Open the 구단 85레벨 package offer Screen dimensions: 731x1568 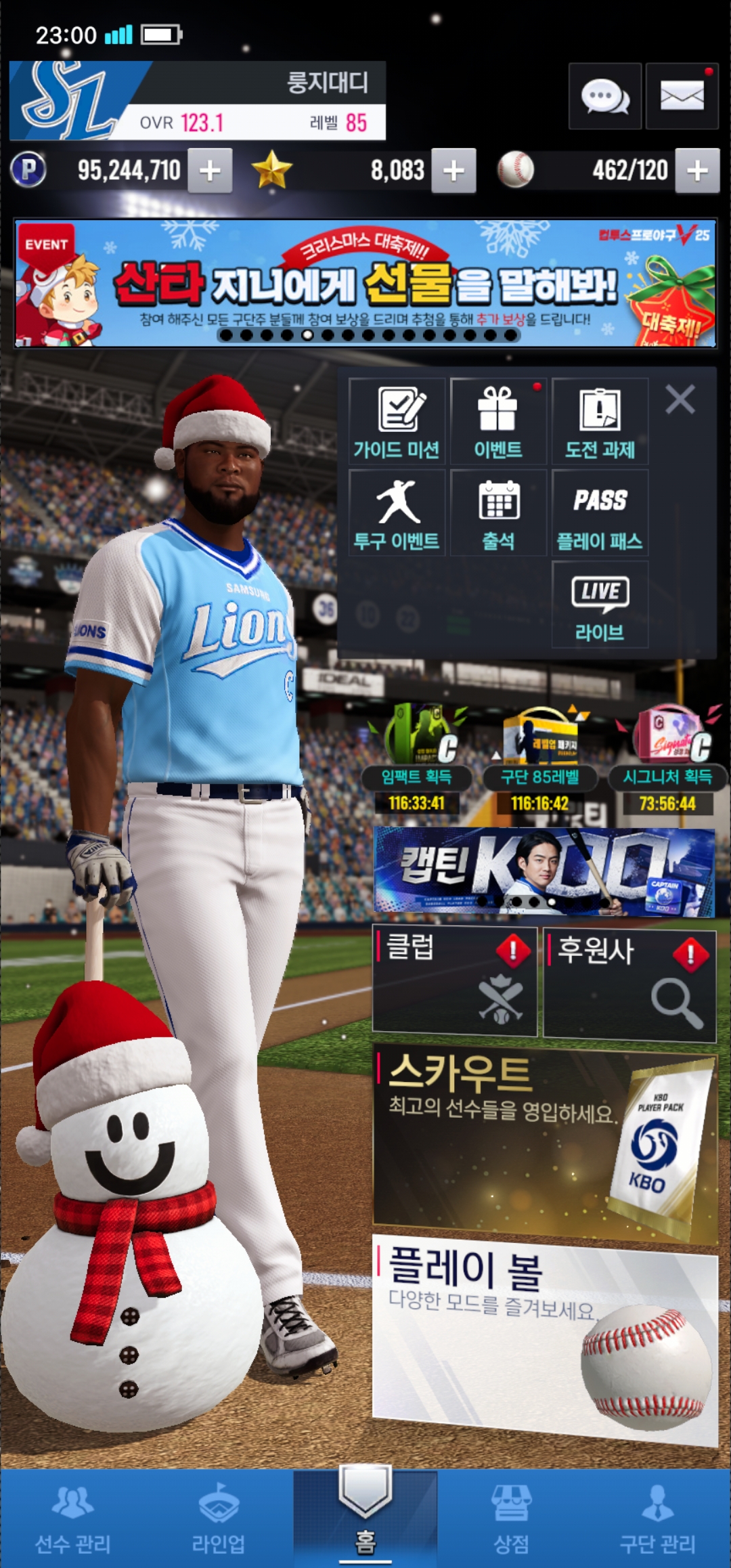(x=539, y=758)
